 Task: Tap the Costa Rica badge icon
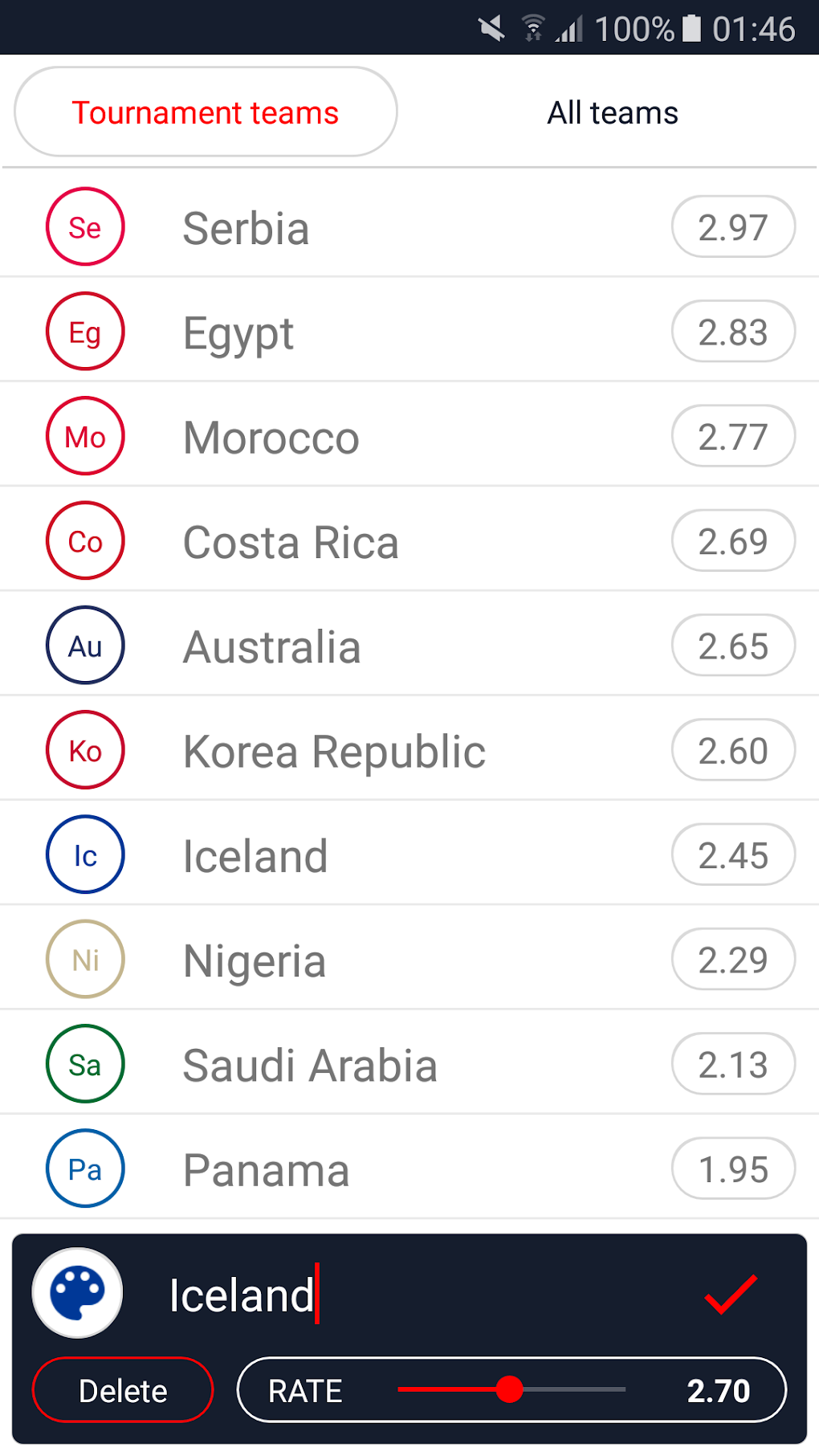point(84,540)
